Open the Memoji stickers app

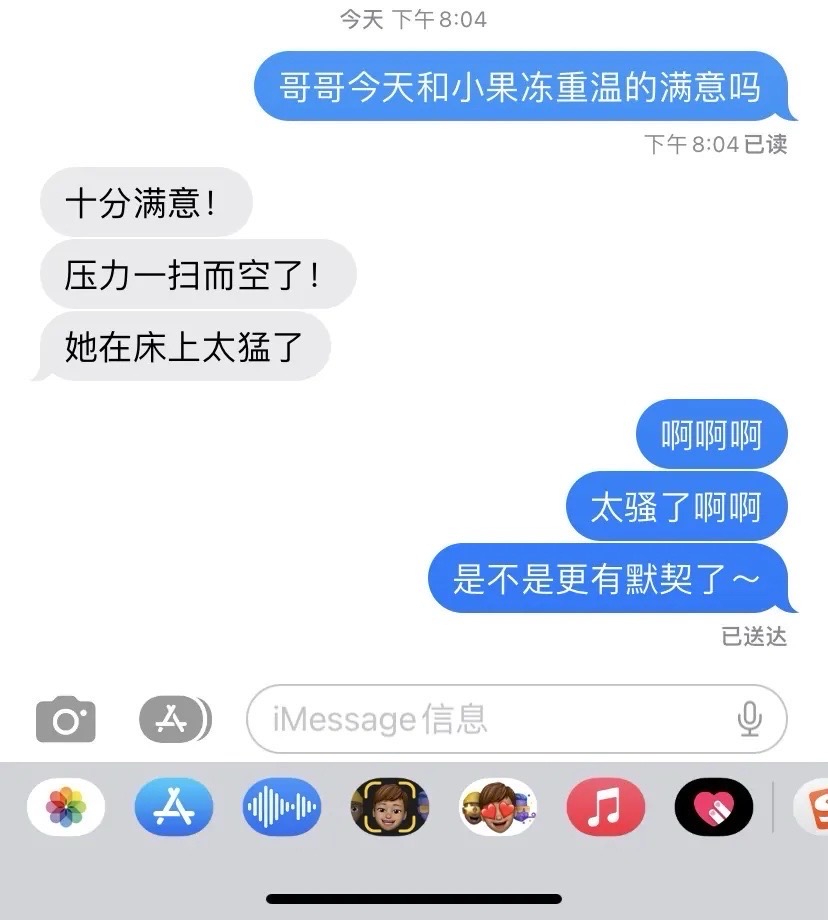498,806
